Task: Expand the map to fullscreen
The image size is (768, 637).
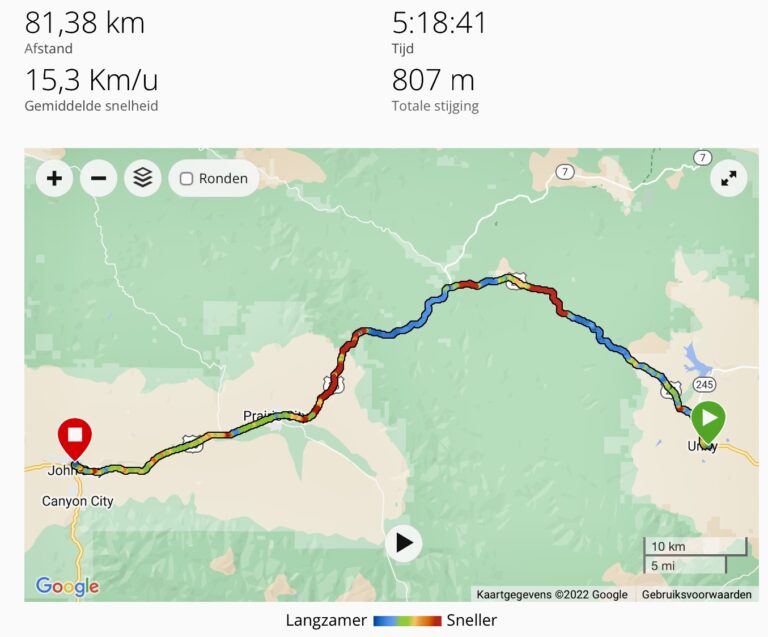Action: 729,179
